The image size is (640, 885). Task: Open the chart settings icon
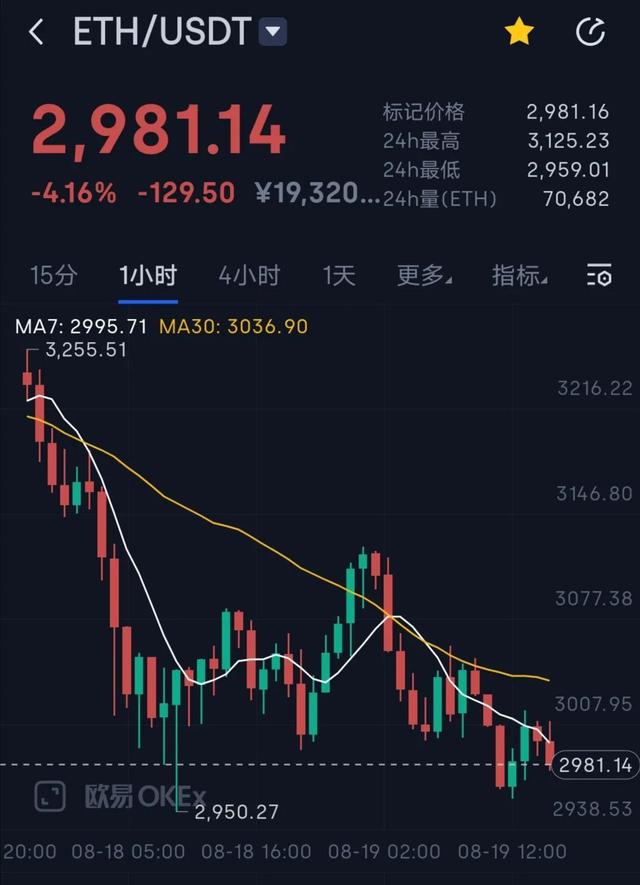point(599,275)
